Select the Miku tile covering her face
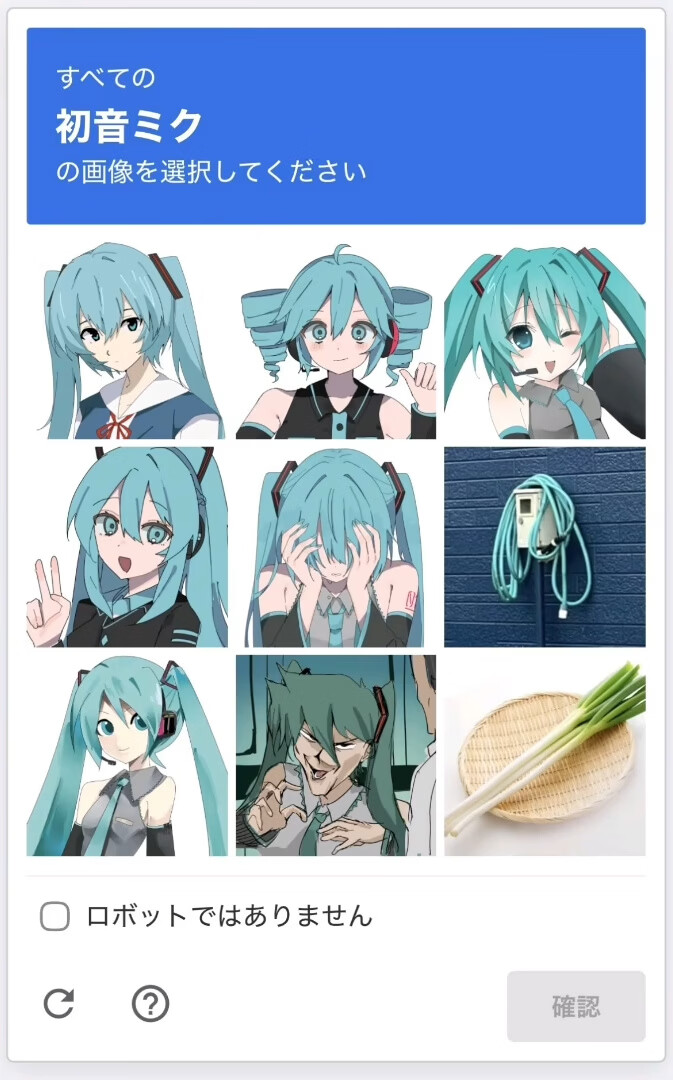The image size is (673, 1080). point(335,547)
